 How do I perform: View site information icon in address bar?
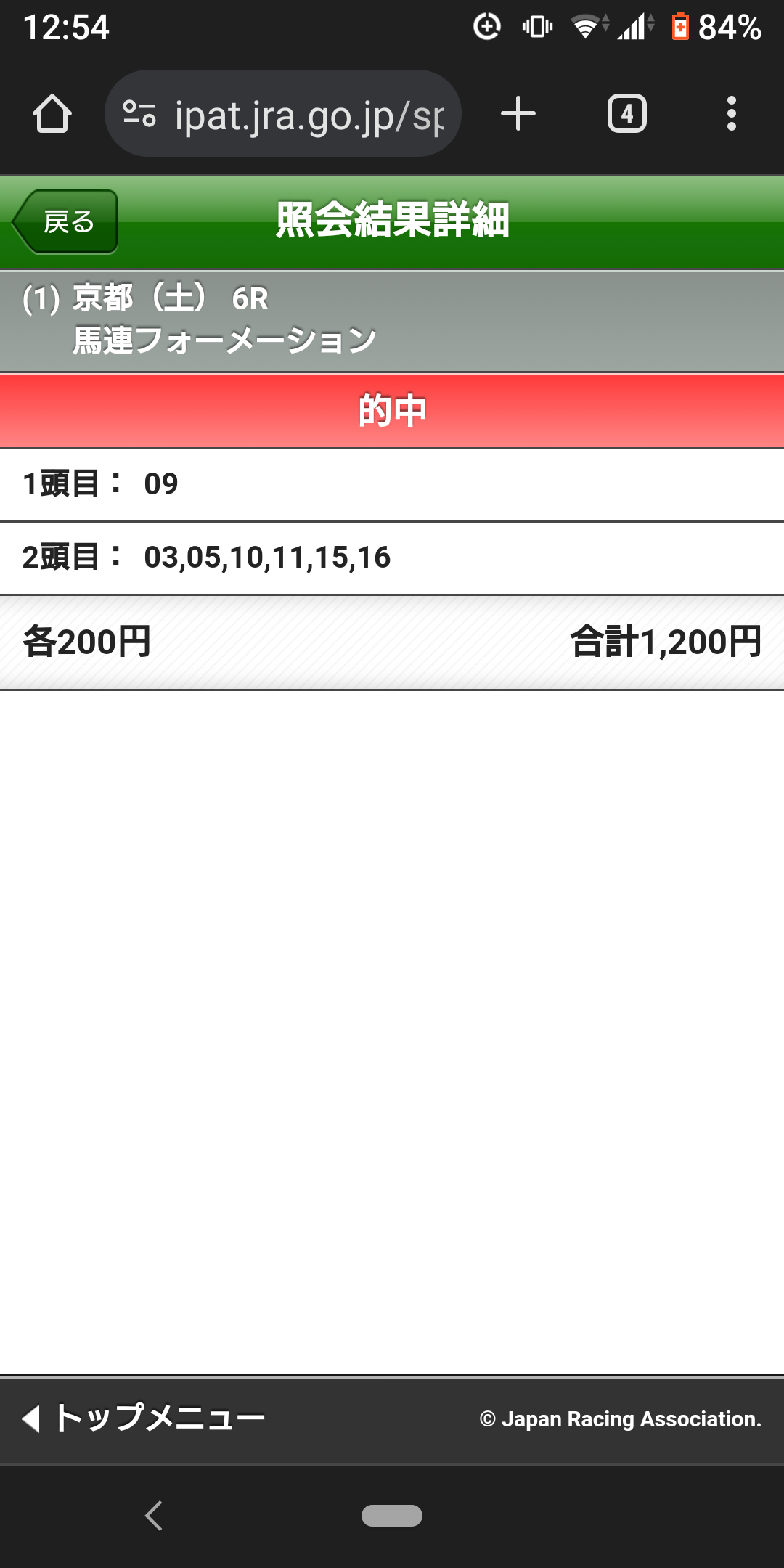click(x=139, y=114)
